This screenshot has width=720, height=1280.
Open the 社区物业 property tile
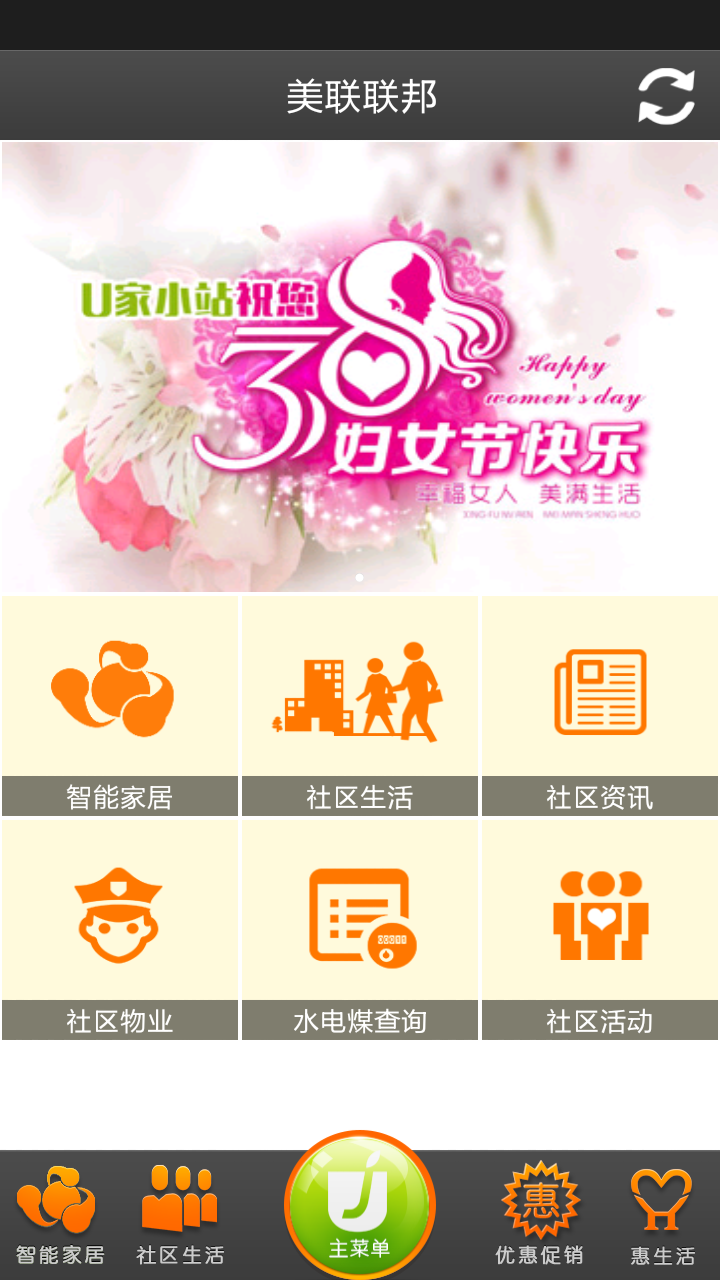coord(120,930)
